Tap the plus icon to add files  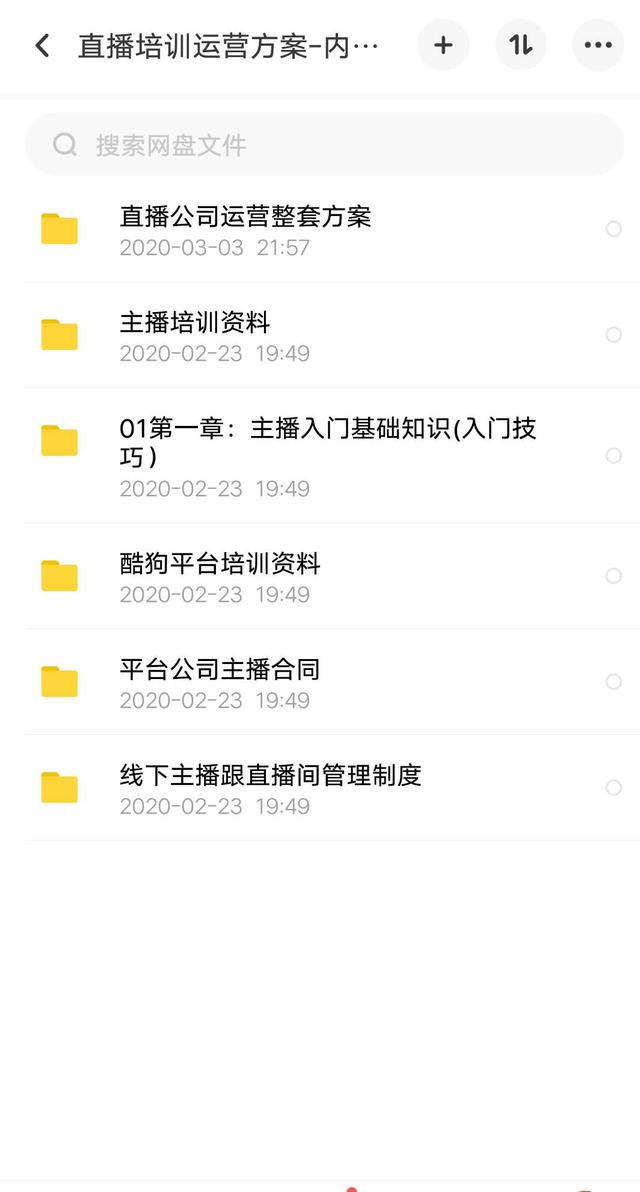pyautogui.click(x=443, y=46)
